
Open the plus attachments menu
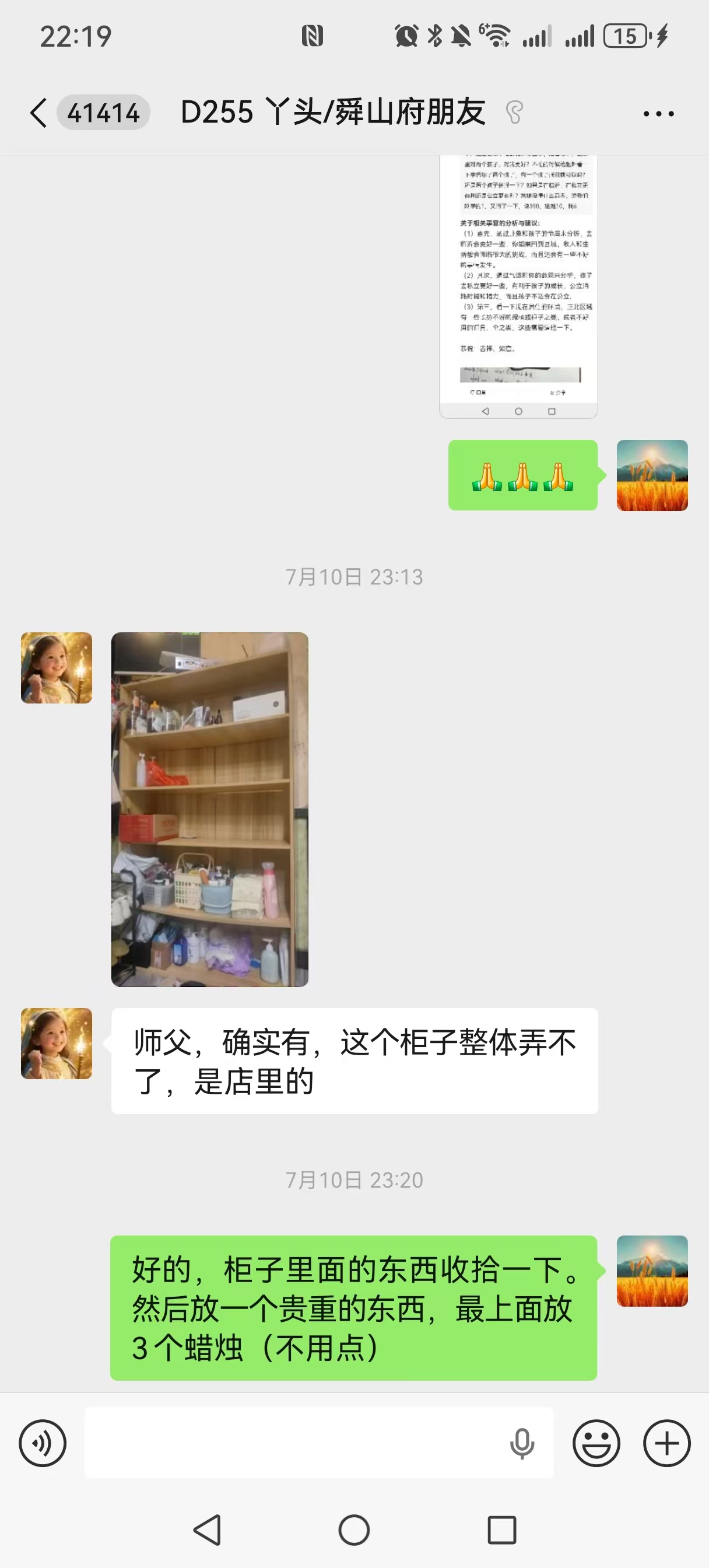coord(666,1443)
